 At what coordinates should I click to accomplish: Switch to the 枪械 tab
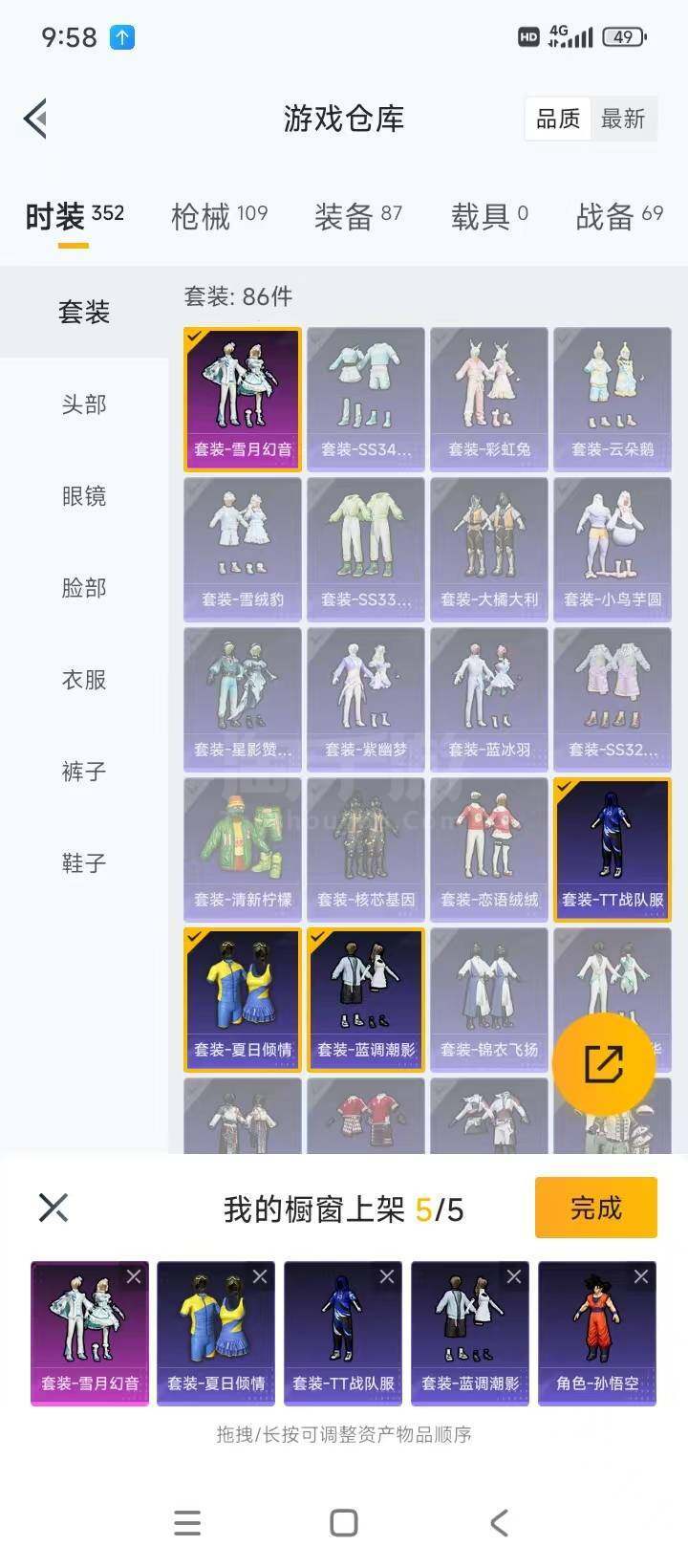click(219, 216)
